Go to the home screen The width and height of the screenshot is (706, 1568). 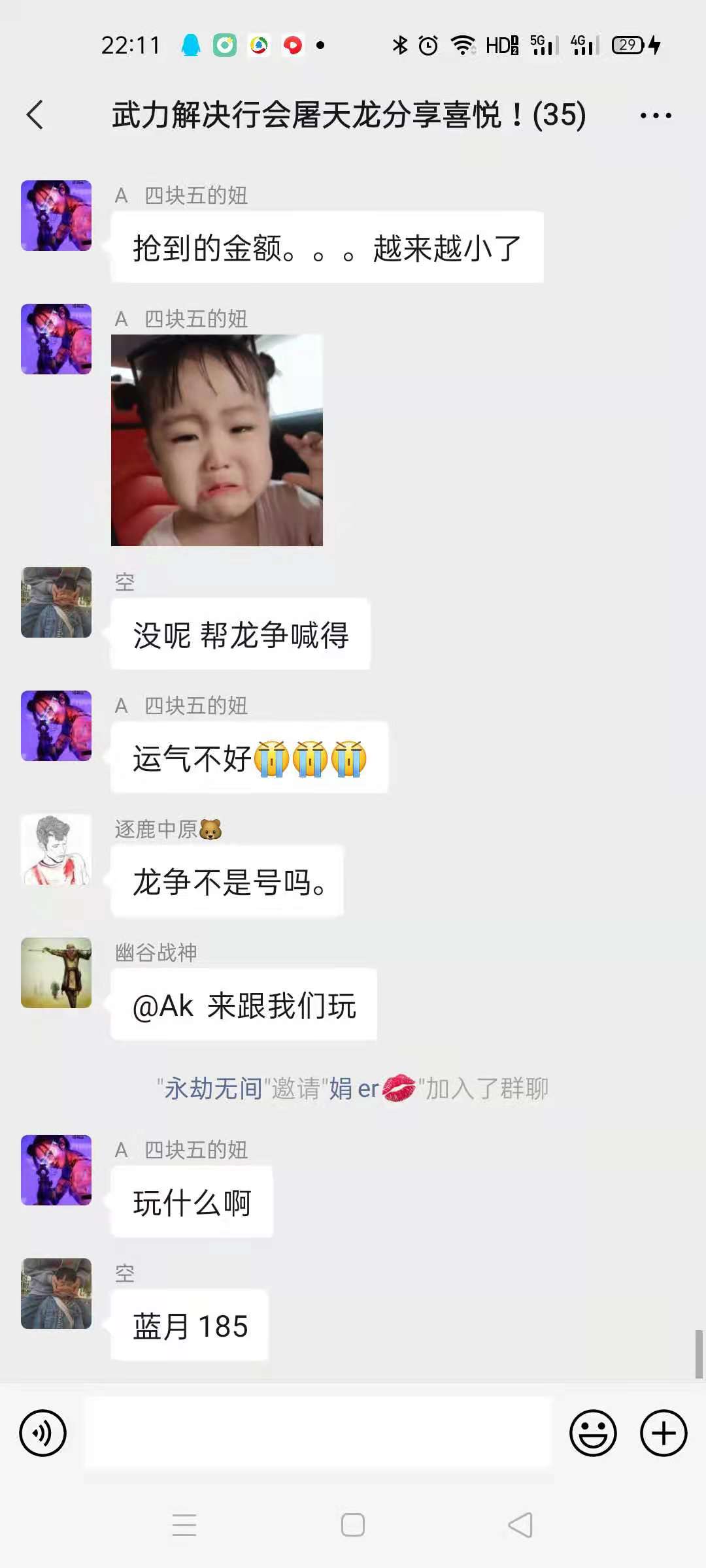(353, 1526)
